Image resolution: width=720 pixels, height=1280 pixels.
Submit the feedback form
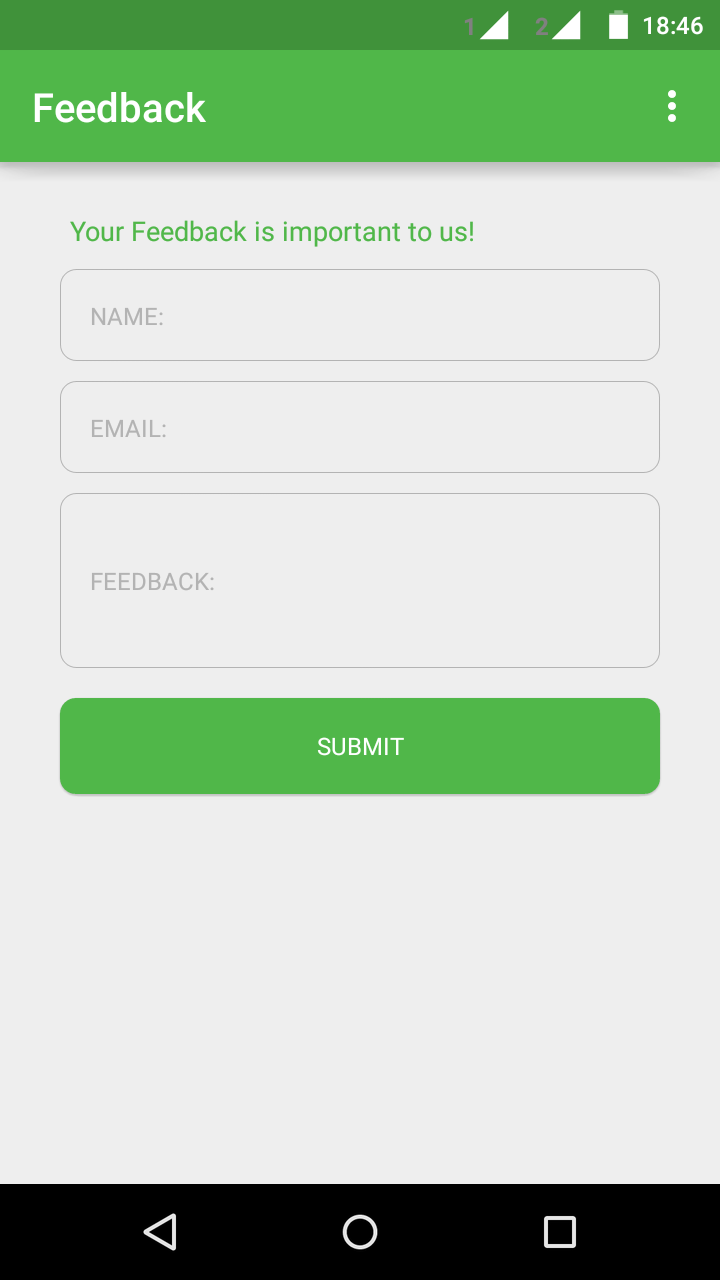360,746
